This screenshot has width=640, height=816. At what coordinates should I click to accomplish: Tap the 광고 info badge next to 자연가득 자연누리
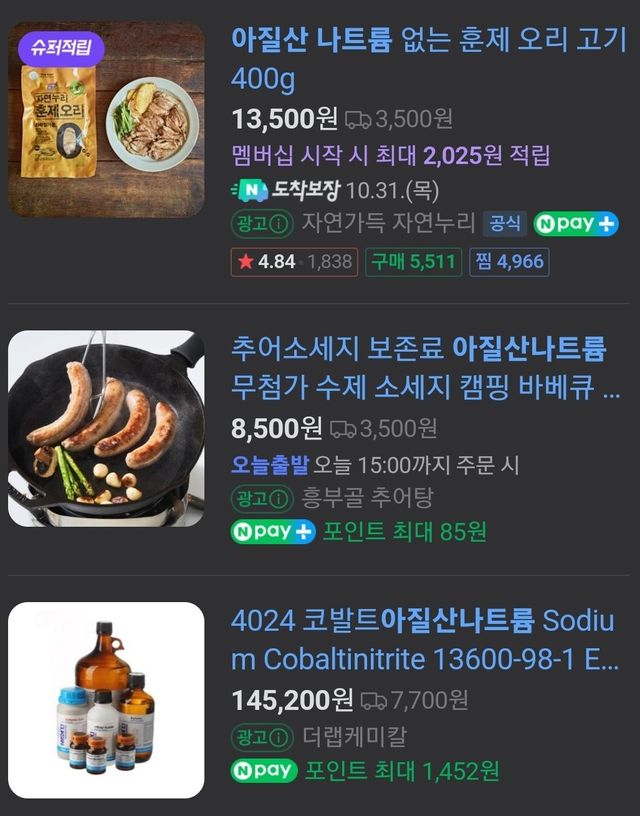click(x=262, y=223)
